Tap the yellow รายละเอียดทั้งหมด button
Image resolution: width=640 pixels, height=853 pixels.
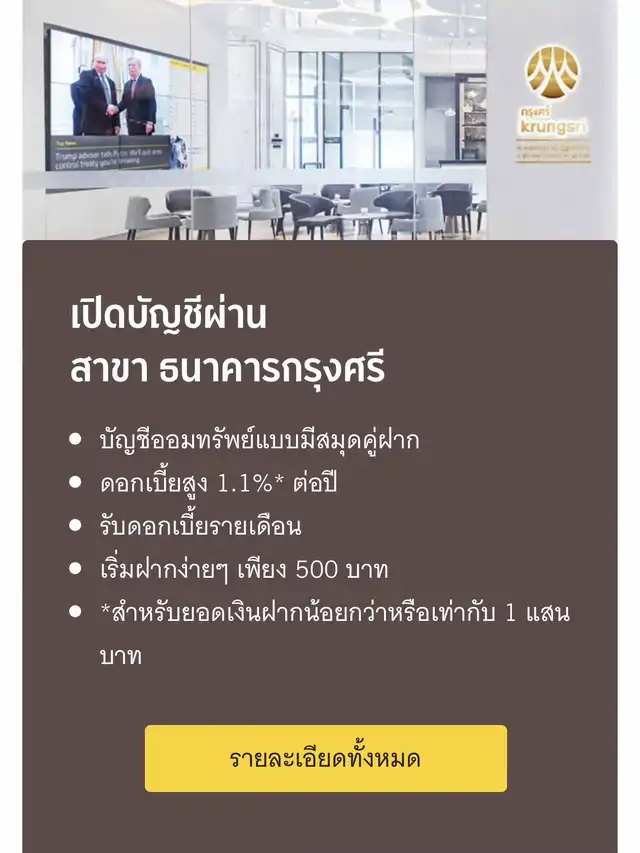click(325, 758)
